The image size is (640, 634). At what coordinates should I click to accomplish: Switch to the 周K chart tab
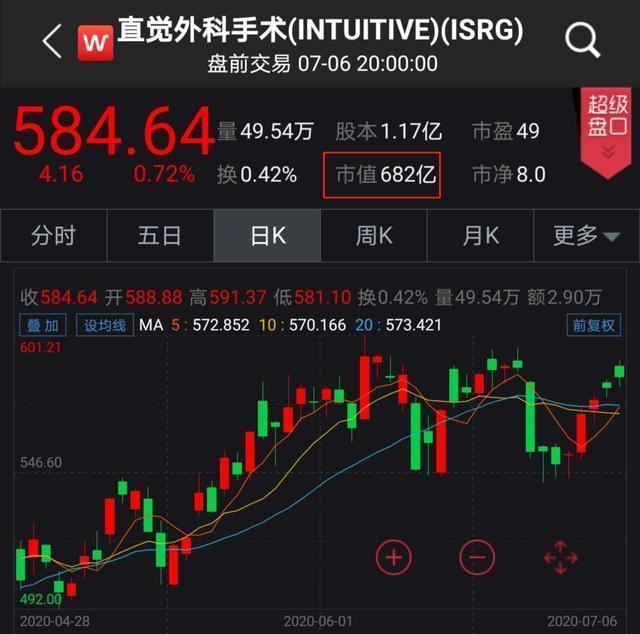(x=374, y=236)
